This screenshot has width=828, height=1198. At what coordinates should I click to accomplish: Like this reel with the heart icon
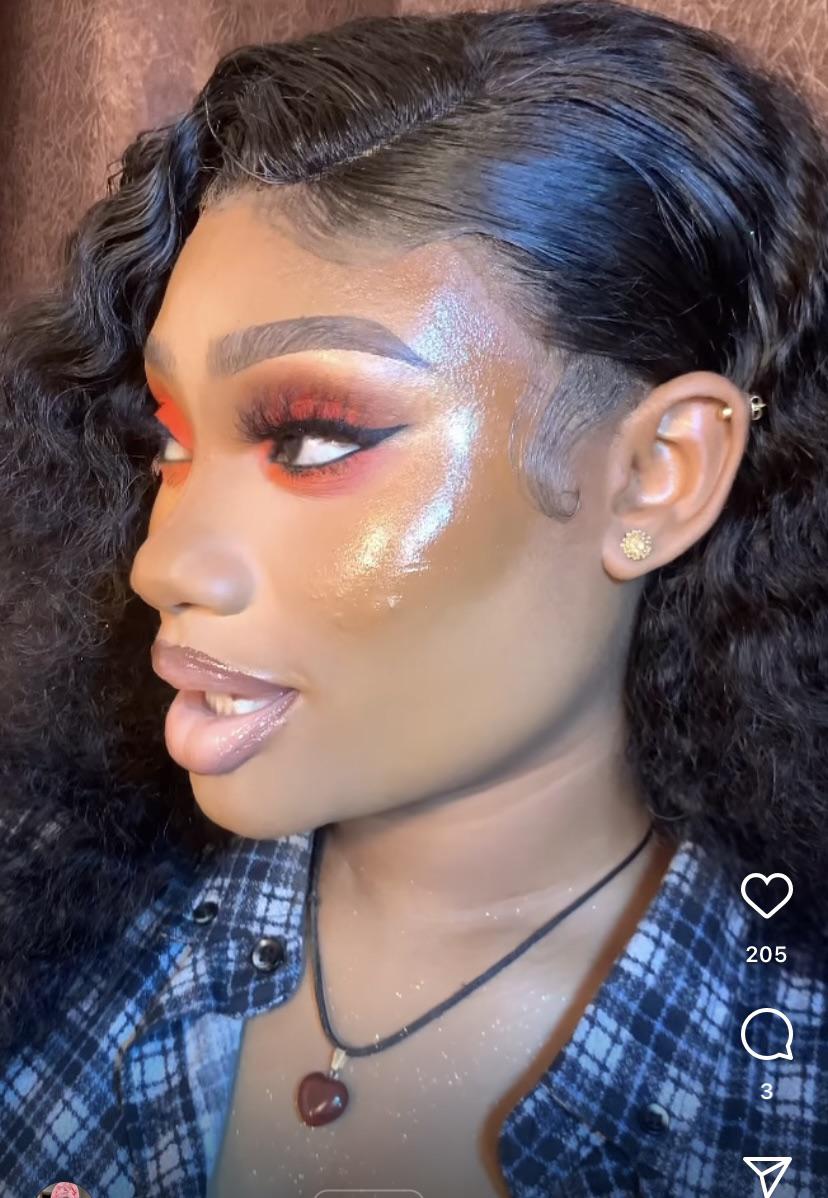[x=766, y=895]
